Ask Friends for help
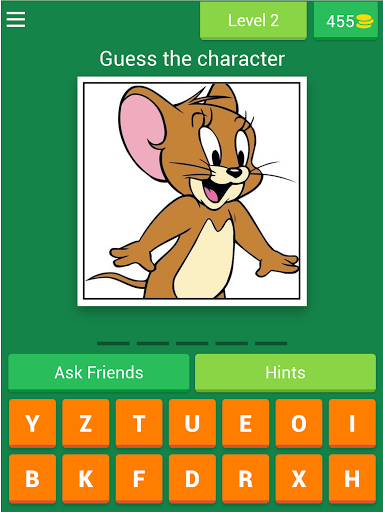The height and width of the screenshot is (512, 383). click(x=99, y=373)
